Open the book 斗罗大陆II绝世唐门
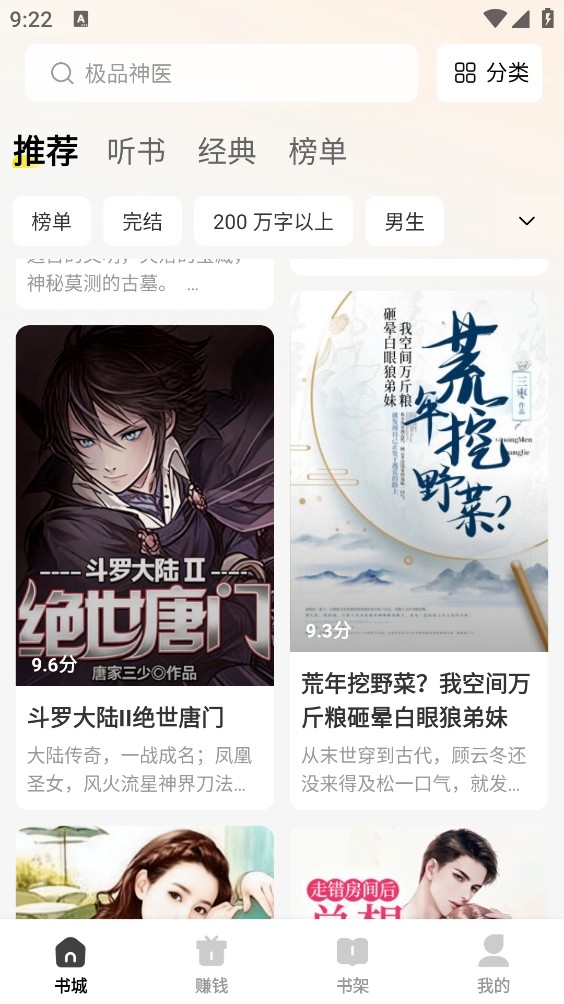564x1004 pixels. pyautogui.click(x=145, y=567)
